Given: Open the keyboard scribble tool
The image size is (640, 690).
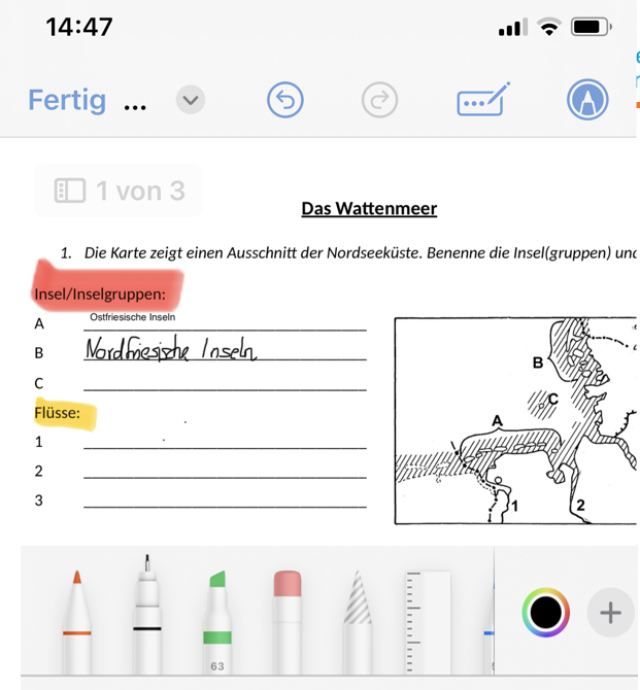Looking at the screenshot, I should [x=483, y=100].
